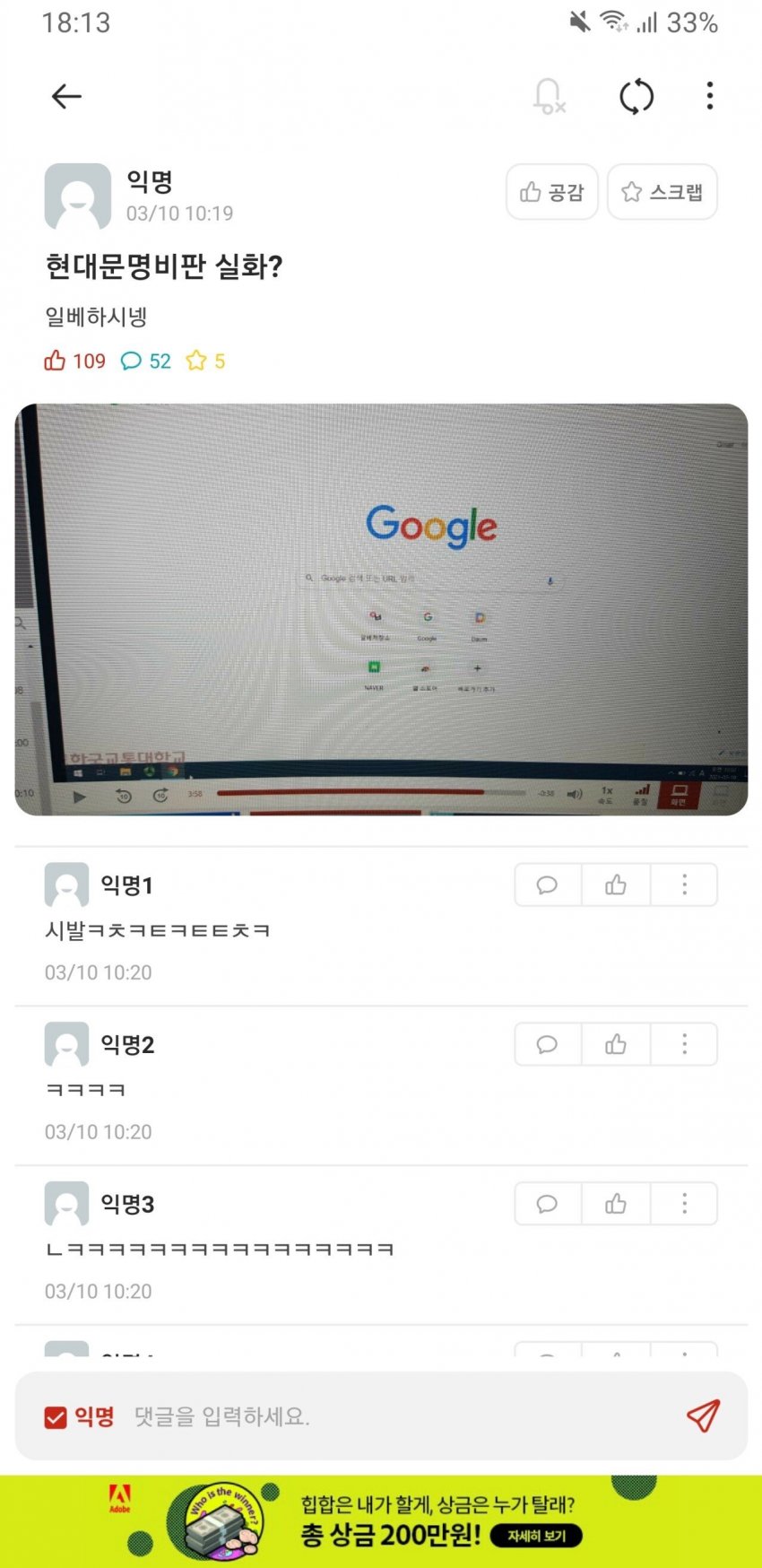Open more options for 익명2's comment

684,1044
